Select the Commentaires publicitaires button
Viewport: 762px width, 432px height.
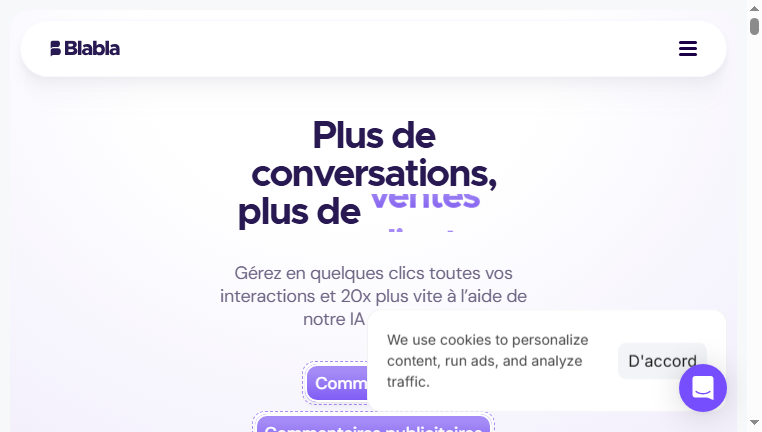373,426
